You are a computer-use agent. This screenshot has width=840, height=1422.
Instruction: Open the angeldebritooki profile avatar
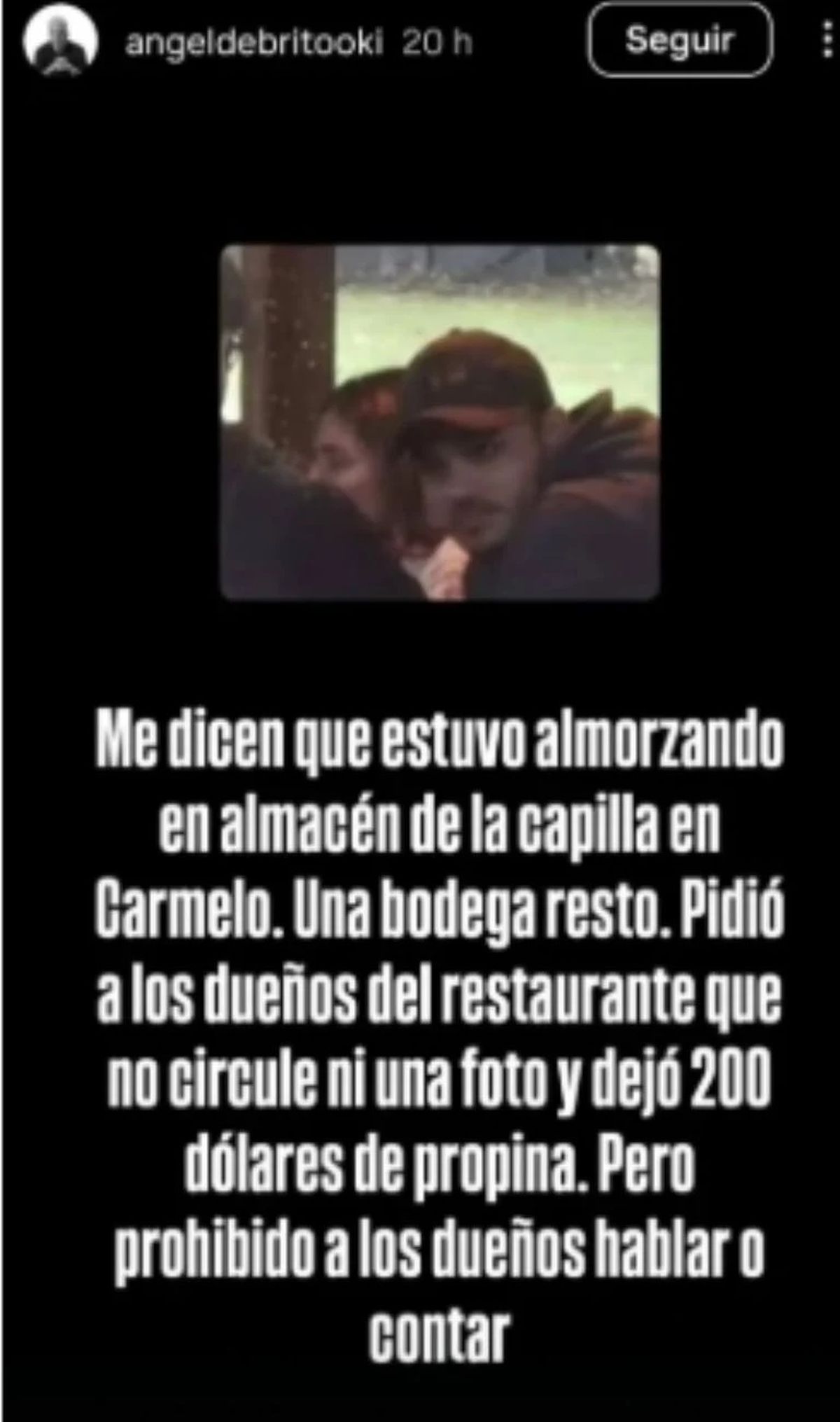tap(59, 42)
